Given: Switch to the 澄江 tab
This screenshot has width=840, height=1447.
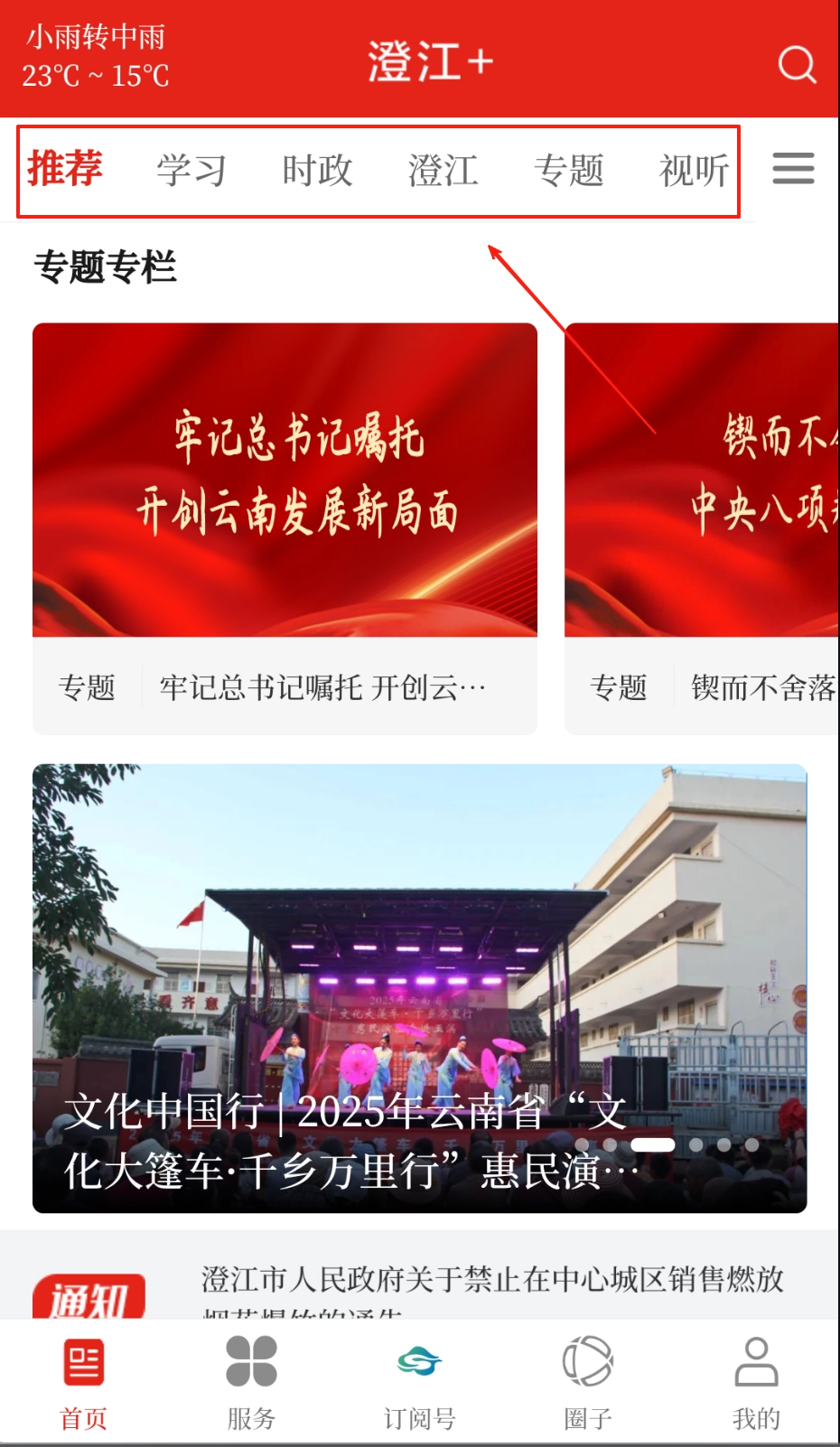Looking at the screenshot, I should click(x=443, y=171).
